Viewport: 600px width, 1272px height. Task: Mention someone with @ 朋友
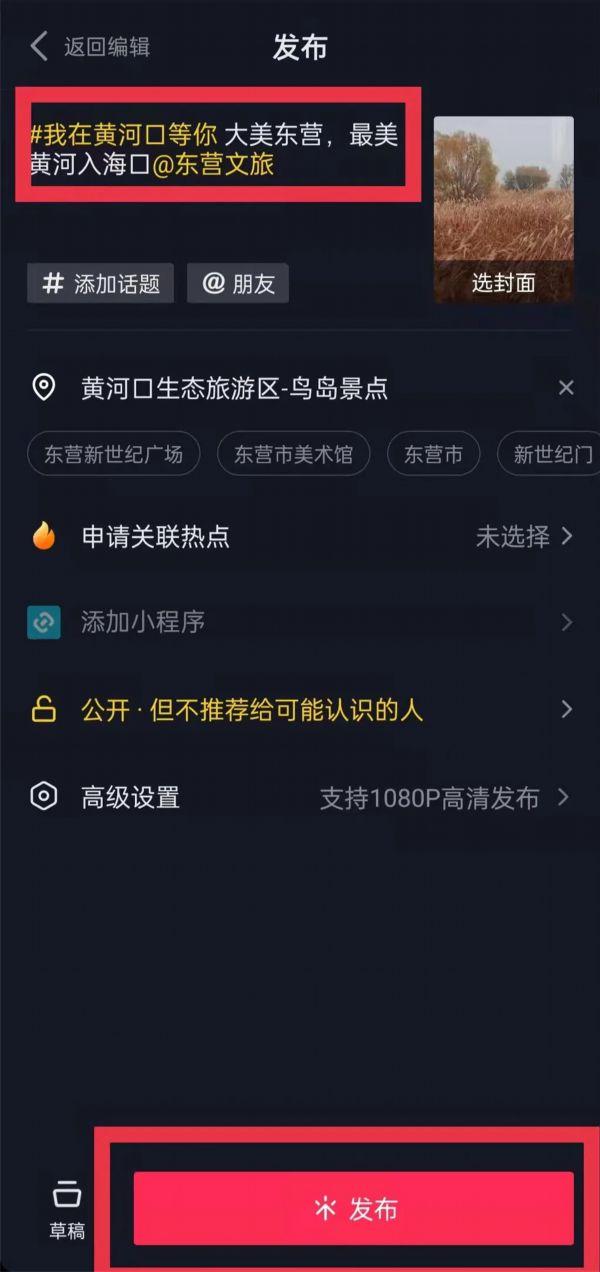point(238,283)
